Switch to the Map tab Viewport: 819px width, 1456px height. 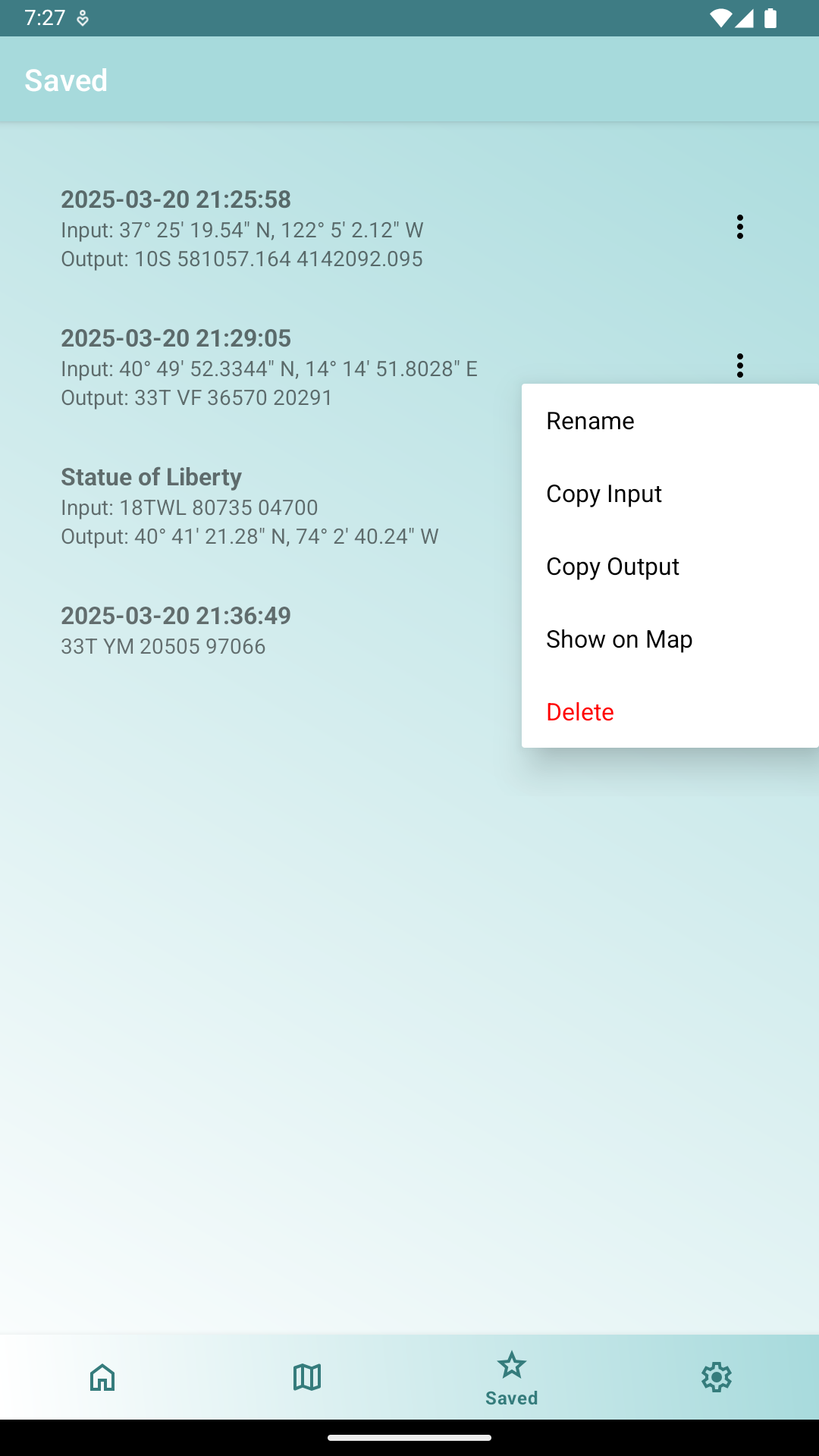click(x=307, y=1377)
